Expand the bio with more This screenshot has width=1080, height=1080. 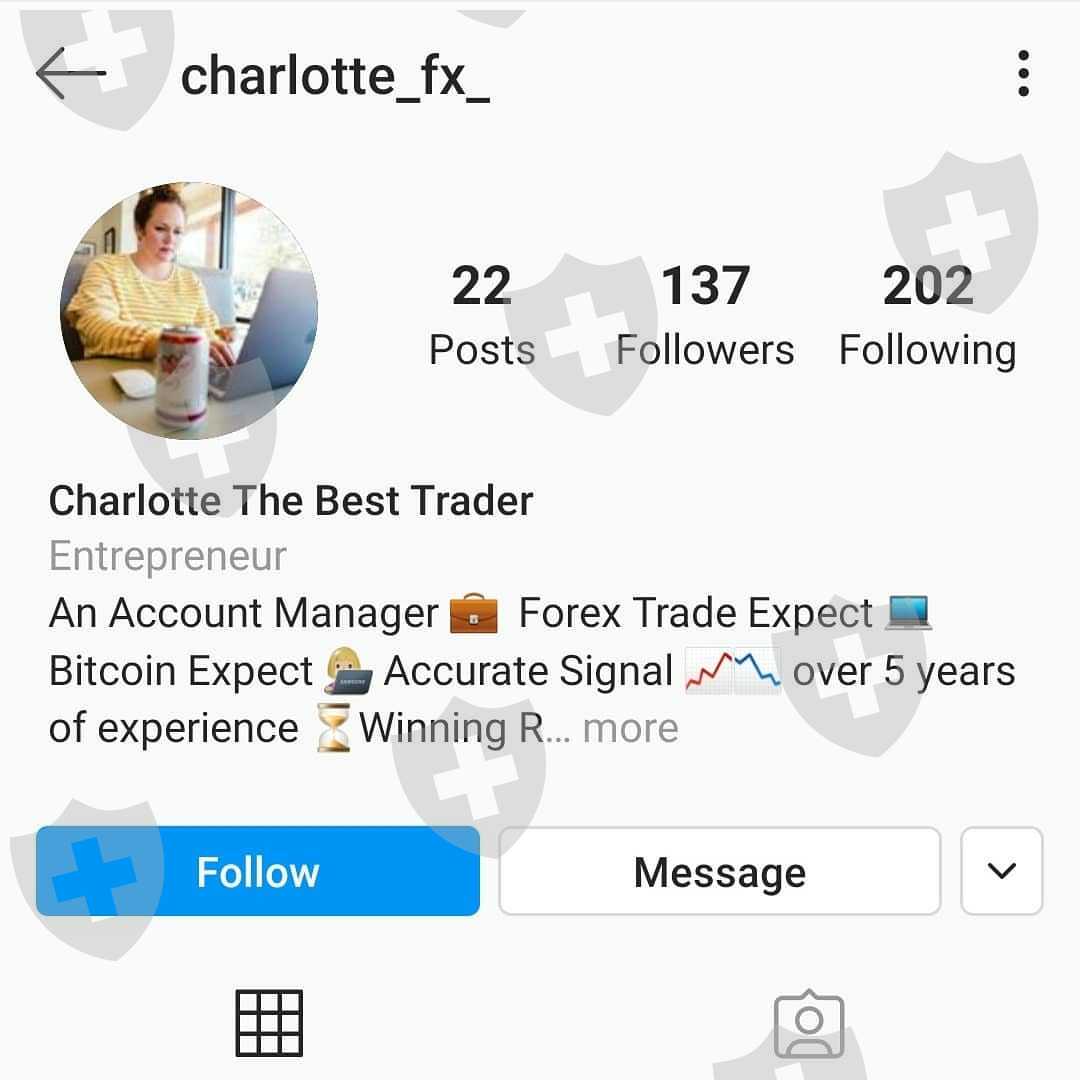click(x=630, y=728)
